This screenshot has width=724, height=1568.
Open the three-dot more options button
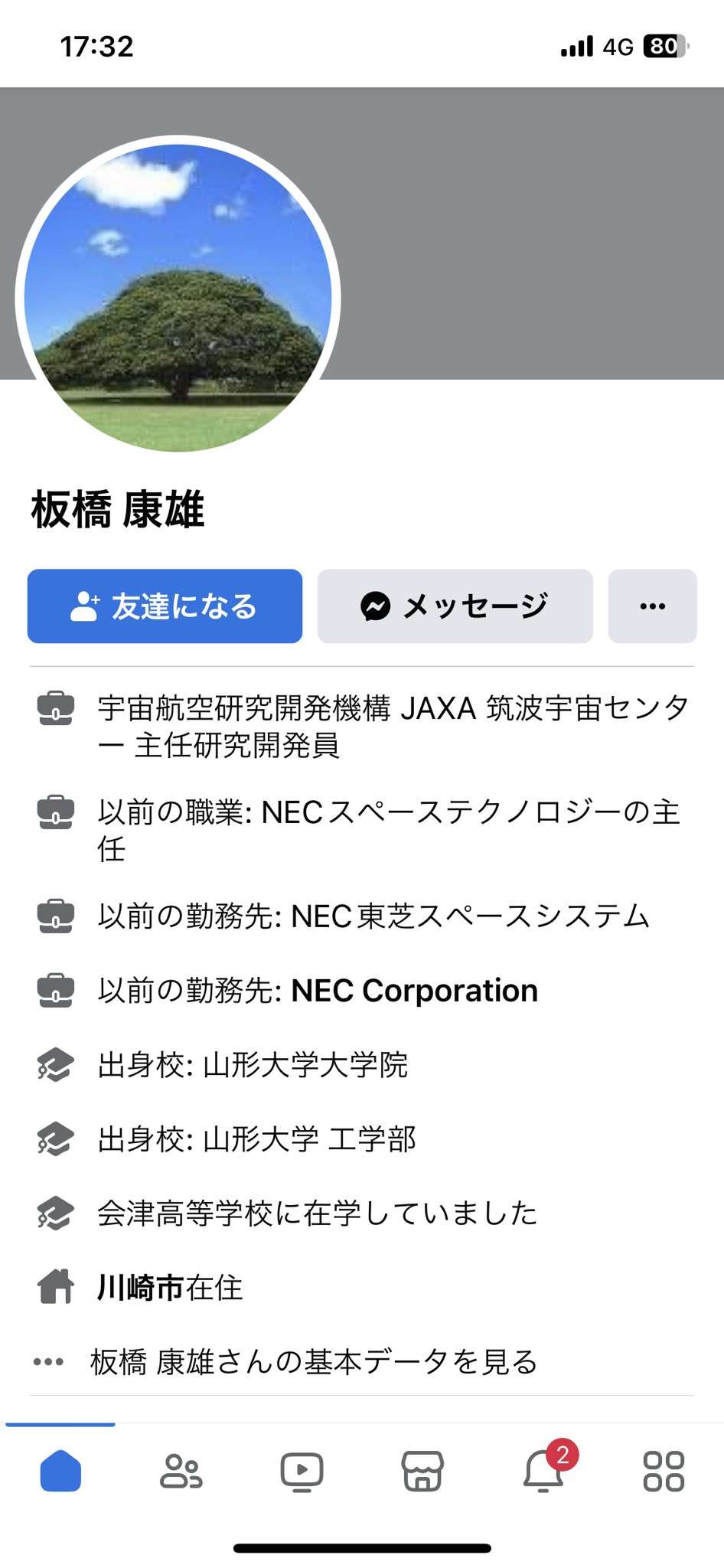pyautogui.click(x=652, y=606)
